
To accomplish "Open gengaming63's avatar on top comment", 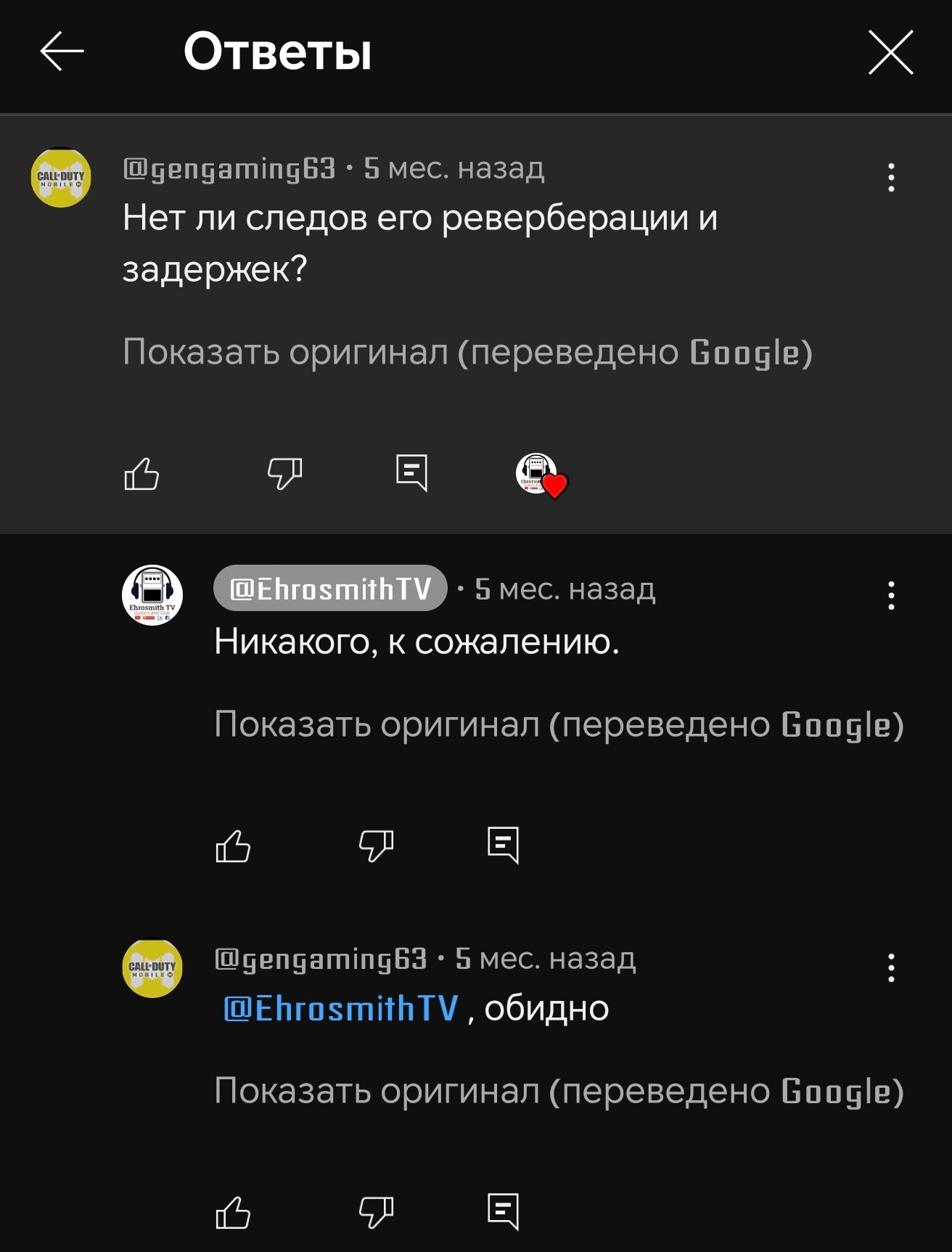I will 61,178.
